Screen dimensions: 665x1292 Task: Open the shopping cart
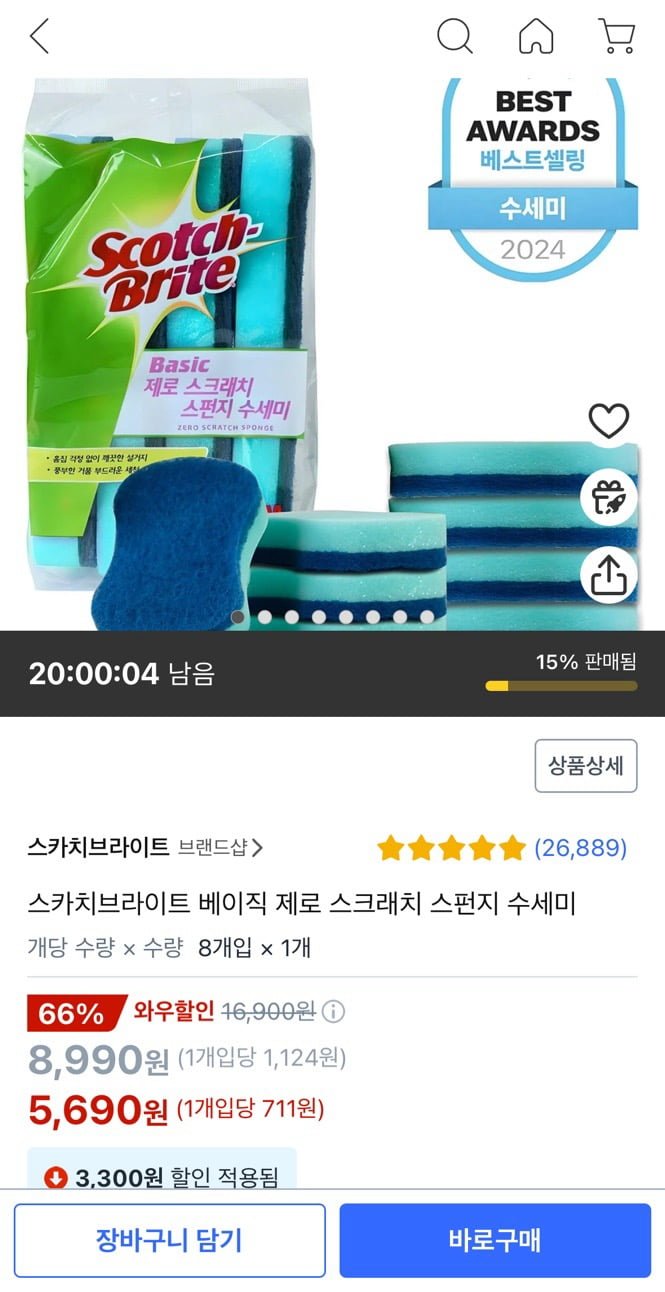pos(616,37)
